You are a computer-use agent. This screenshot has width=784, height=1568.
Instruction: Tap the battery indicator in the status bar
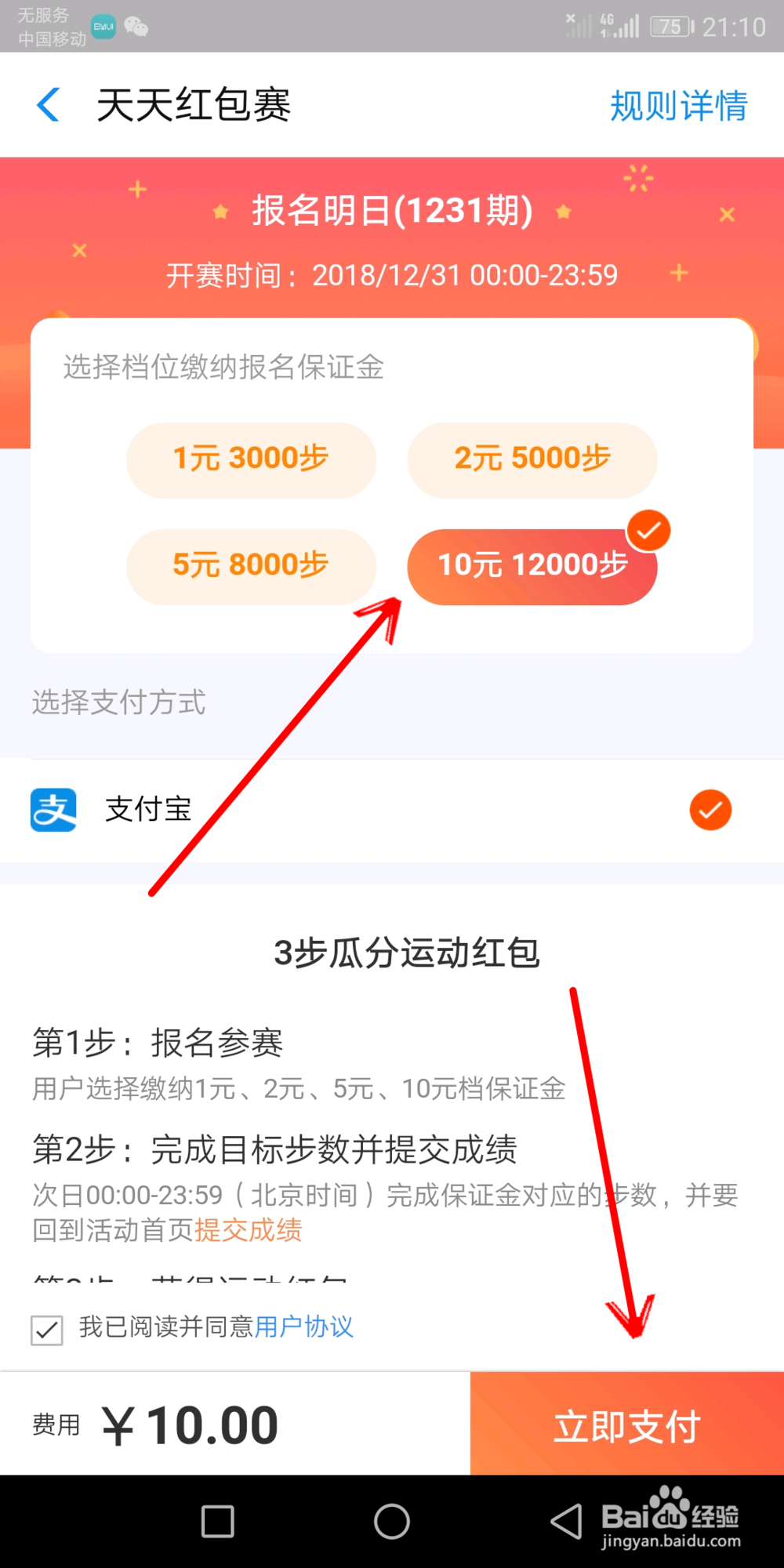click(x=670, y=26)
